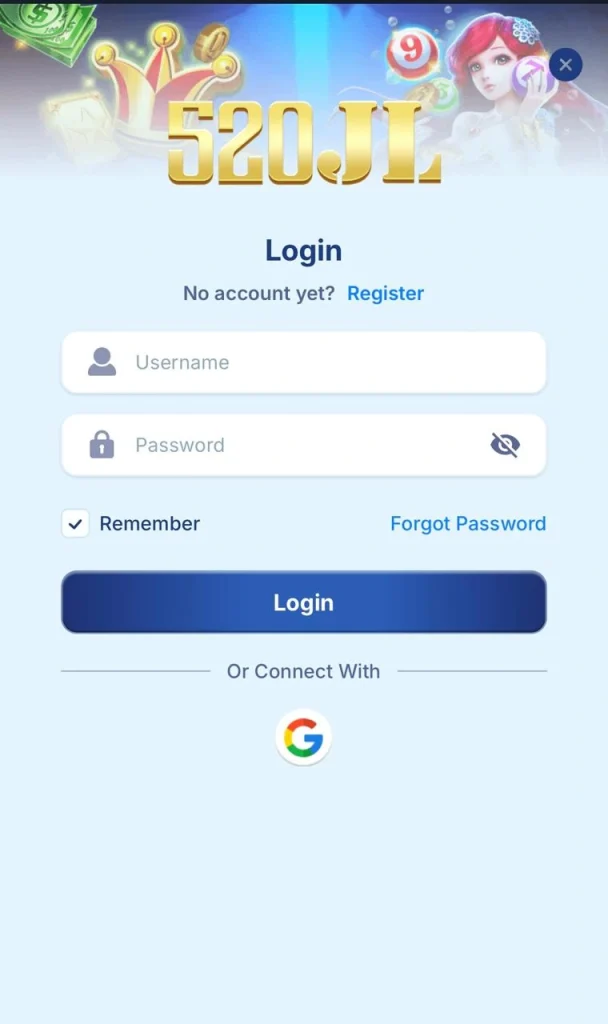Show the hidden password
608x1024 pixels.
pos(505,445)
